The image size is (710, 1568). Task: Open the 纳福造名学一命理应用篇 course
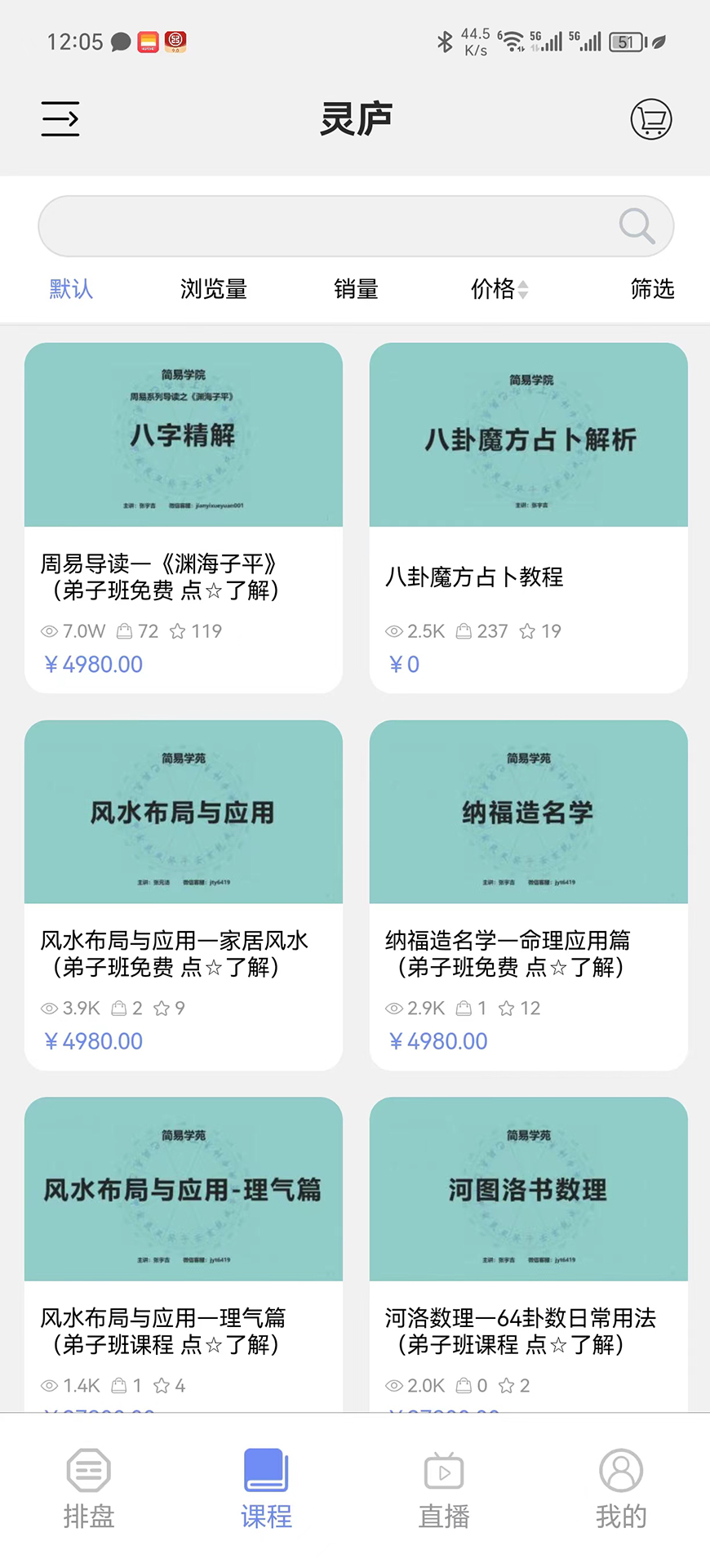point(528,895)
